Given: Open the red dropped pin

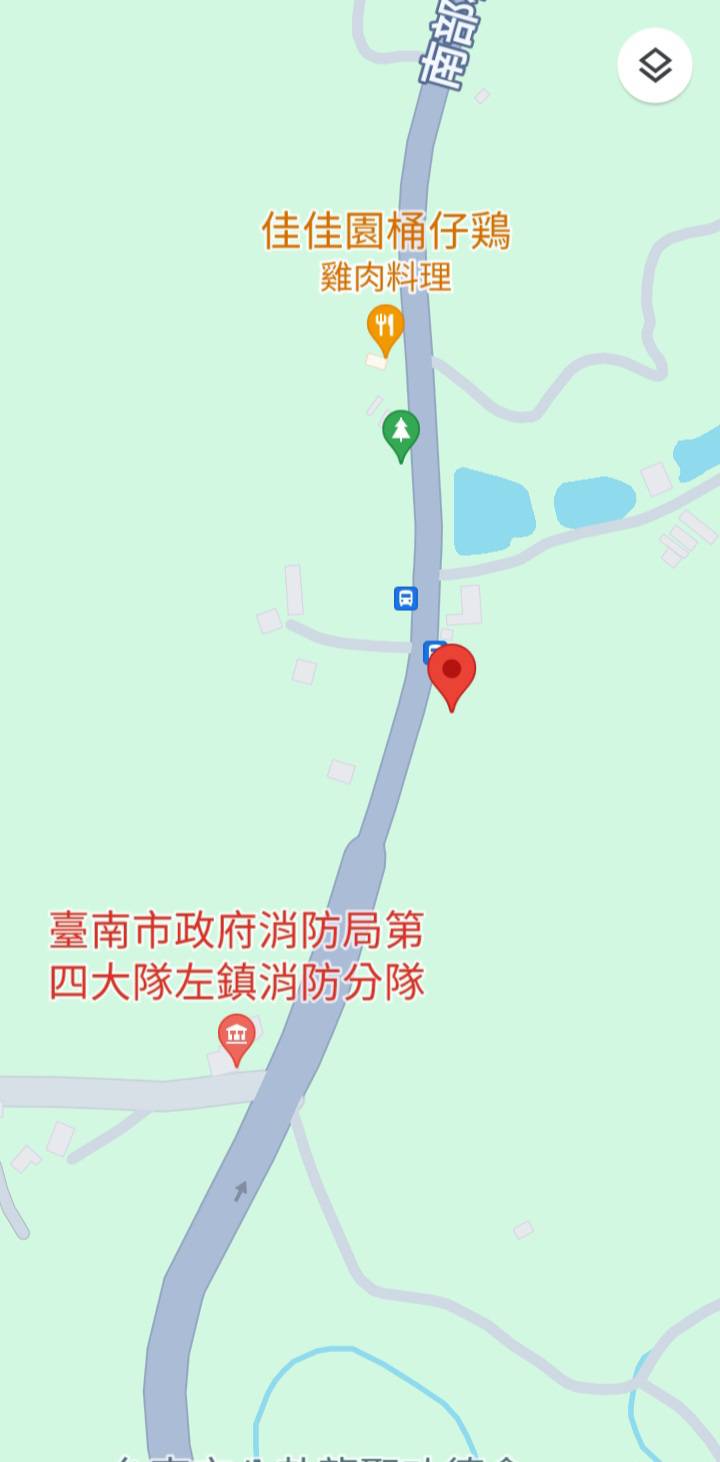Looking at the screenshot, I should tap(452, 672).
